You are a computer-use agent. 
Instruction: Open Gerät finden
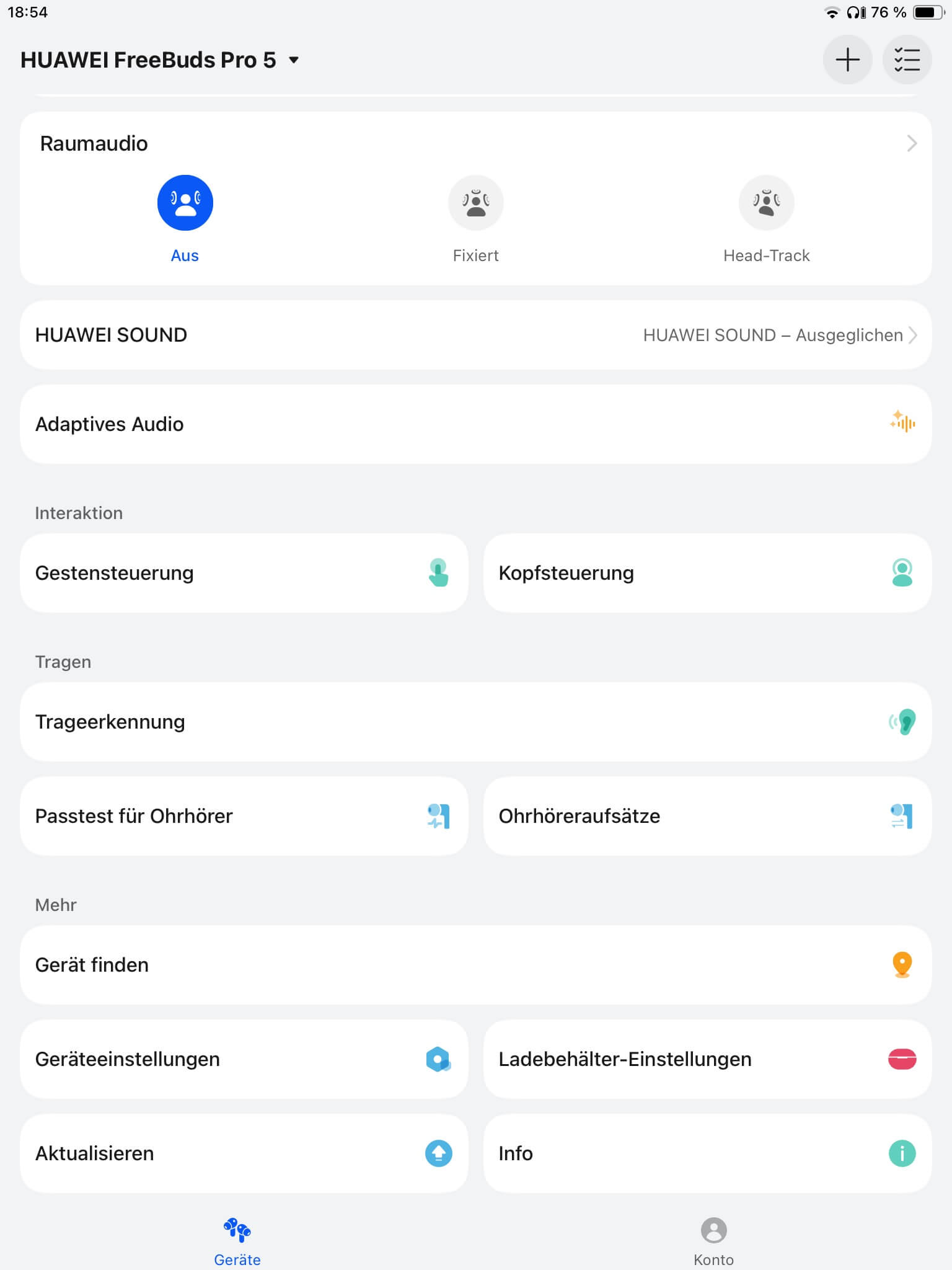(475, 965)
